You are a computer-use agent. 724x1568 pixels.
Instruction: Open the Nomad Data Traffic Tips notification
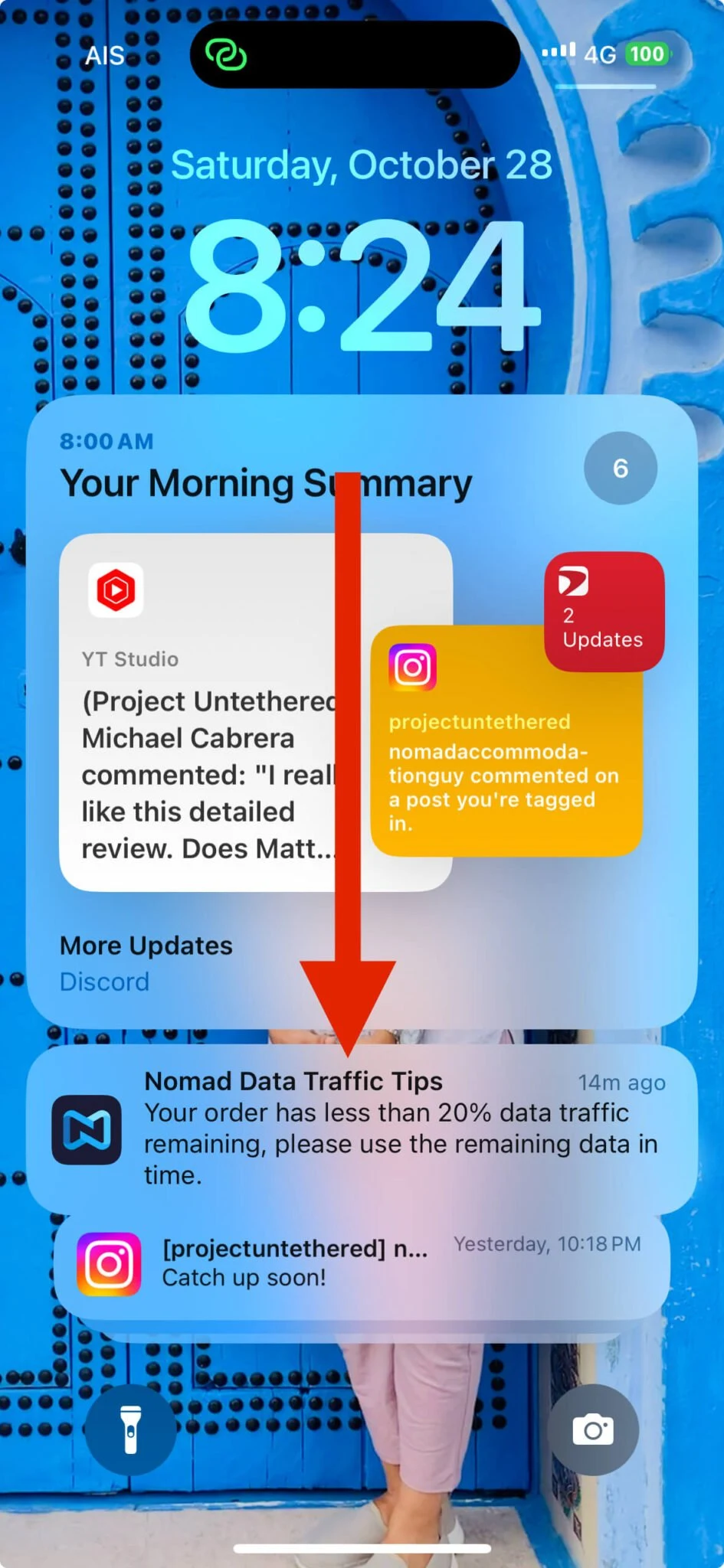tap(362, 1129)
